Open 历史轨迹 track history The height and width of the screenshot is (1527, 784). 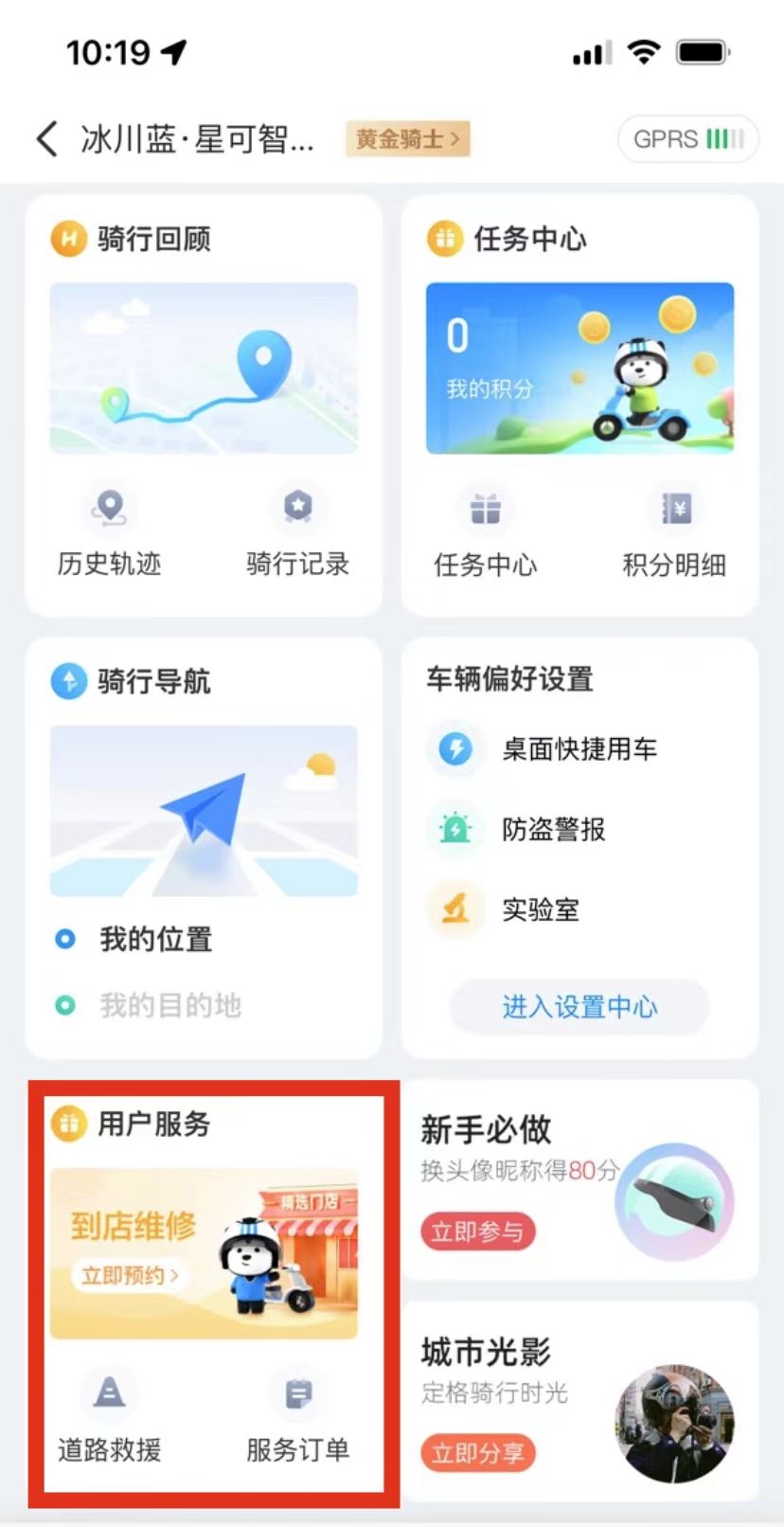[109, 532]
